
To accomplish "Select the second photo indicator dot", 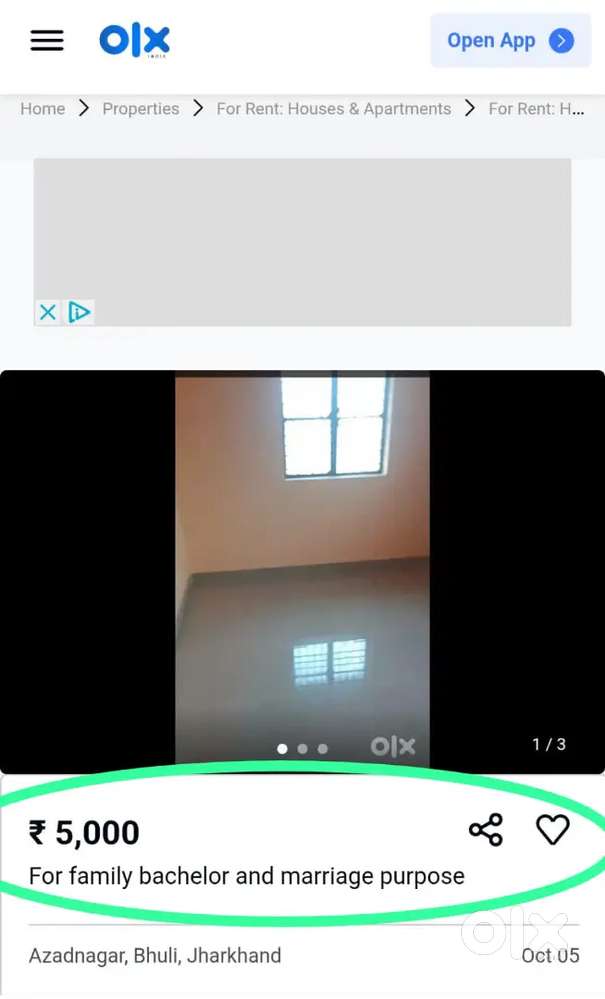I will click(302, 748).
